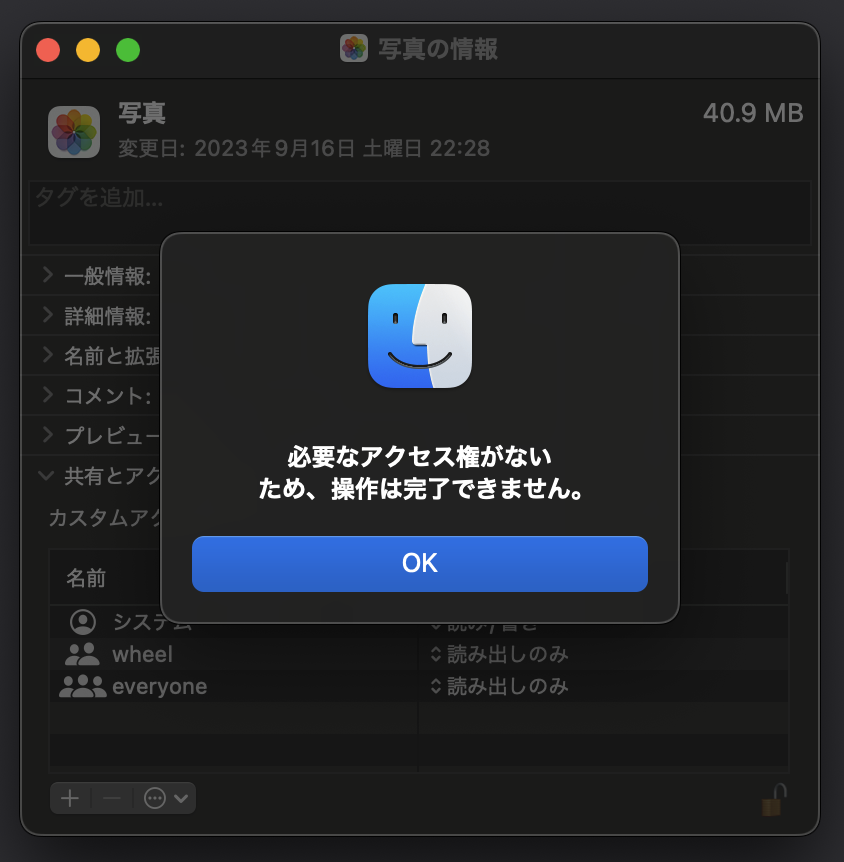Image resolution: width=844 pixels, height=862 pixels.
Task: Minimize the info window
Action: 88,49
